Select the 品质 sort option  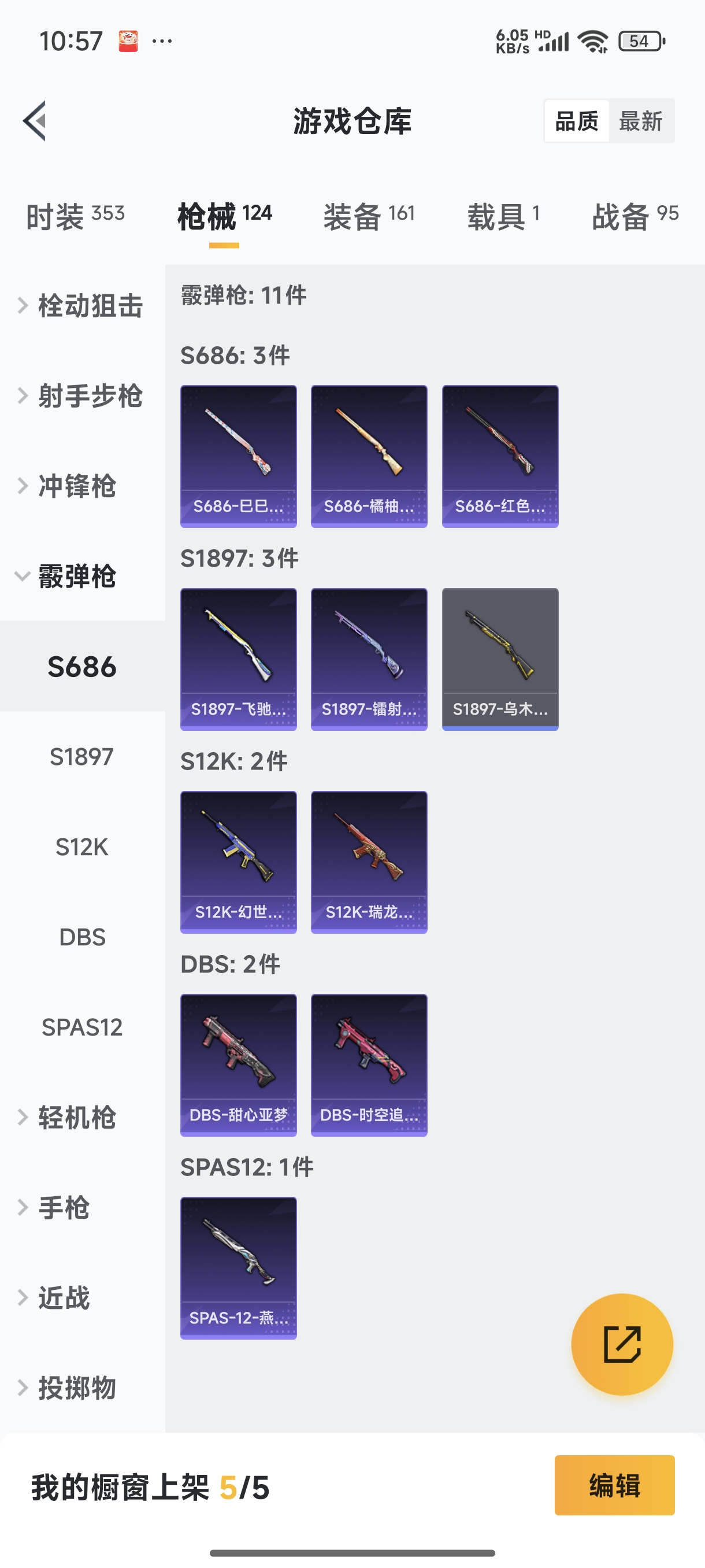coord(576,120)
